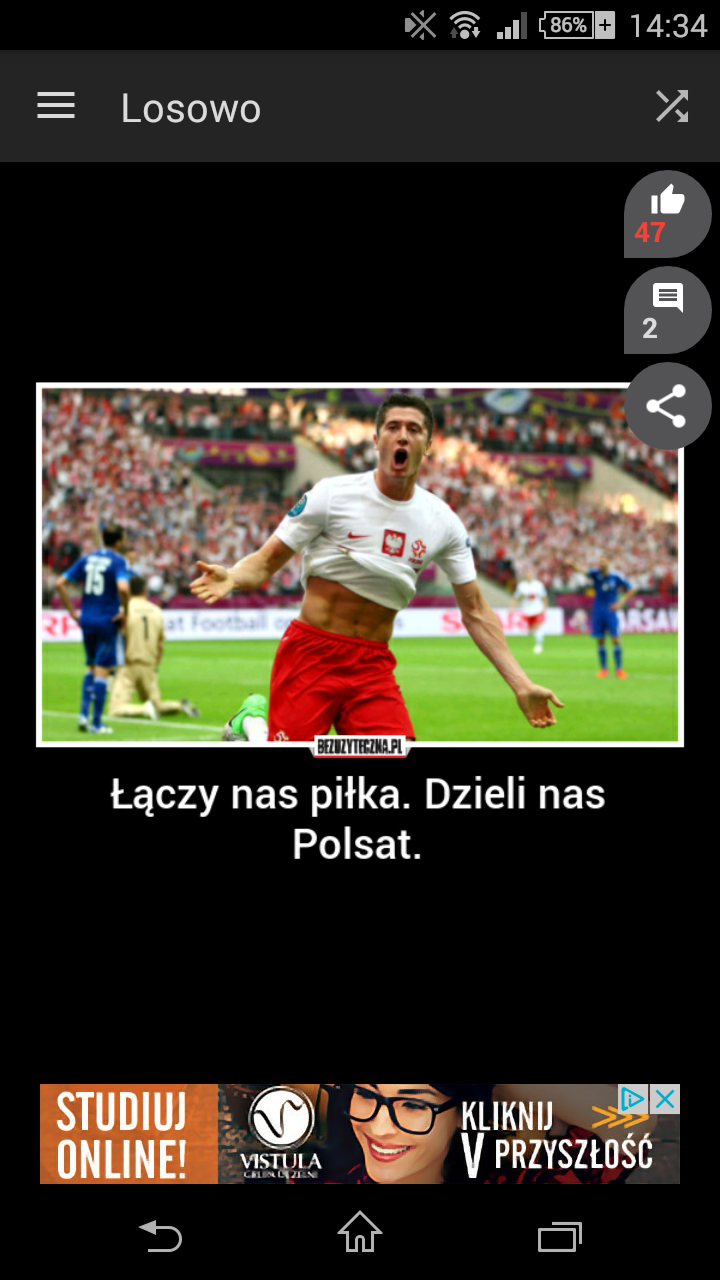Shuffle to another random meme

[x=672, y=106]
